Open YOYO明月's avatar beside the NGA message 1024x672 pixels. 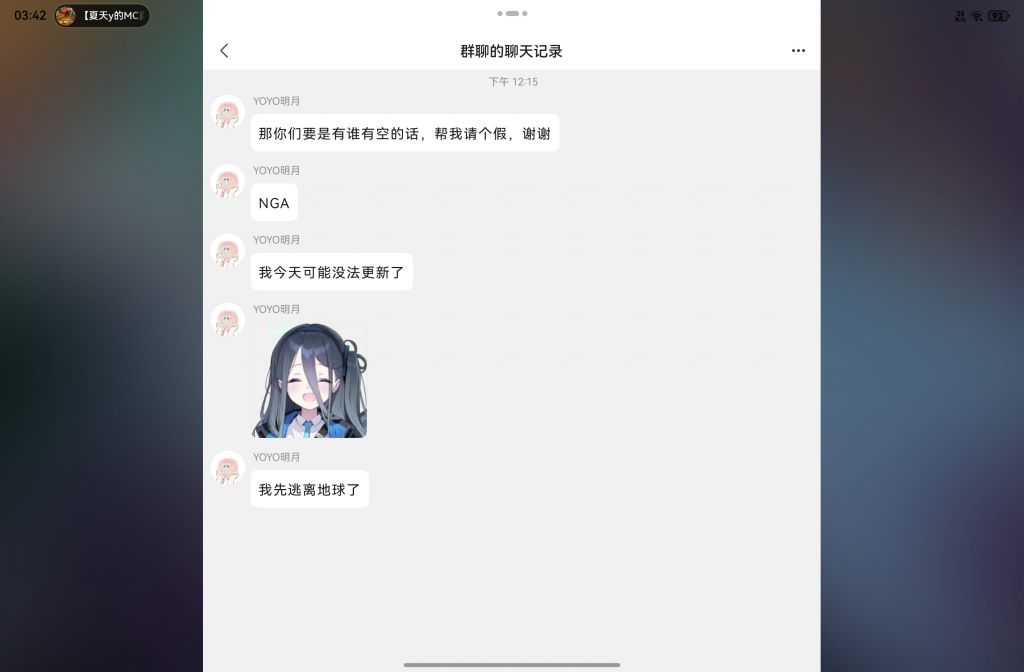click(227, 181)
